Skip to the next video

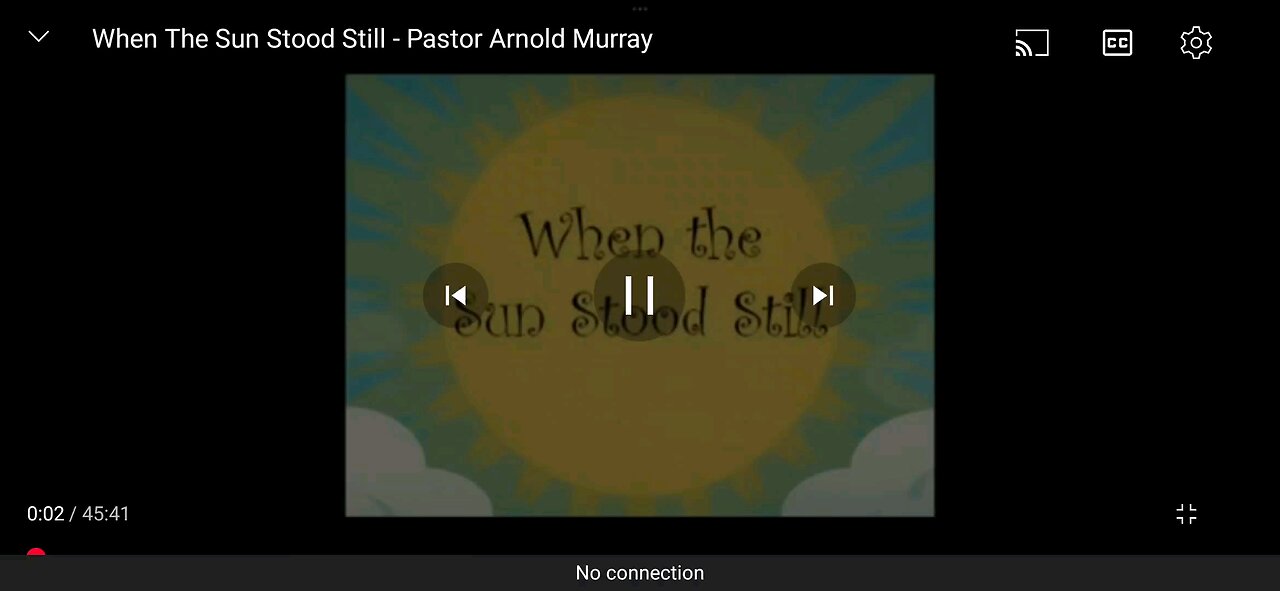tap(823, 295)
